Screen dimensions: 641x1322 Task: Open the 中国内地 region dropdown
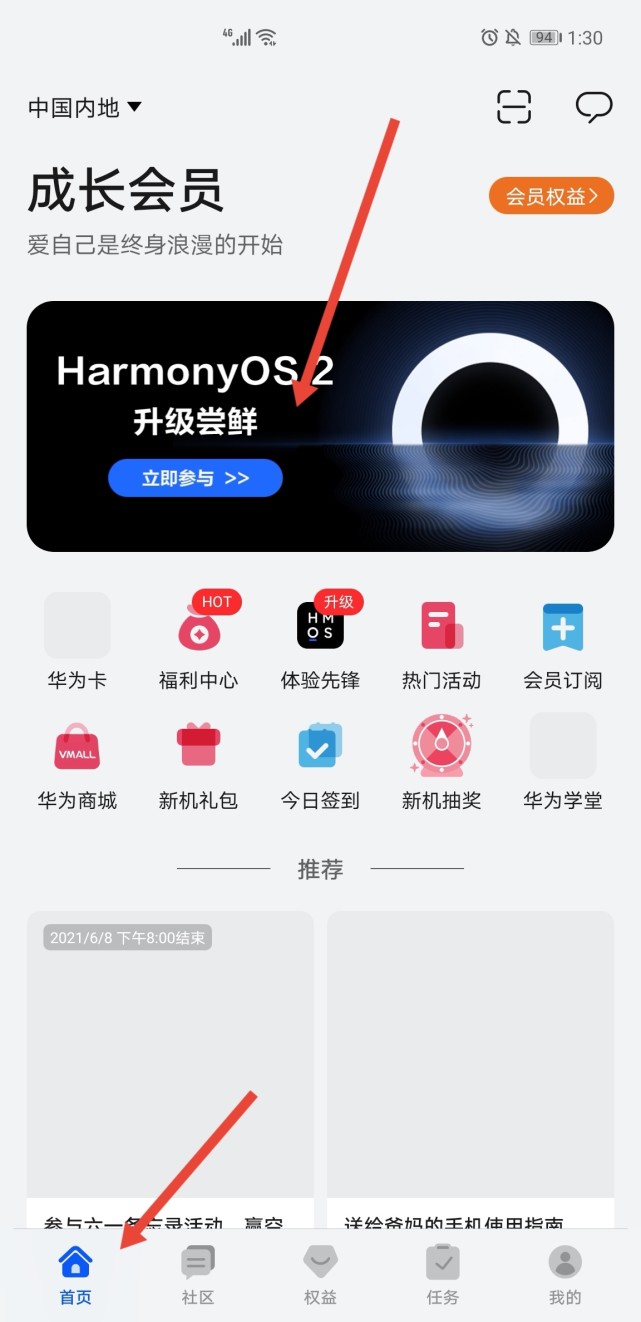(85, 107)
